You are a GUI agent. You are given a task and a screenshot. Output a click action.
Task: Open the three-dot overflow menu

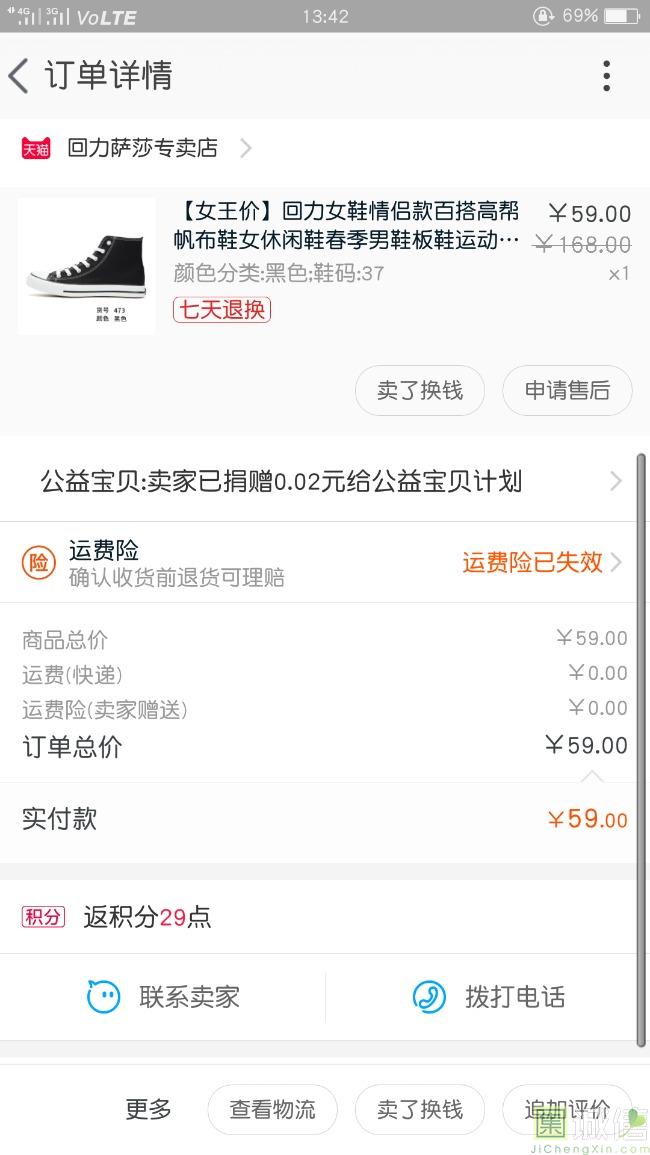point(606,76)
